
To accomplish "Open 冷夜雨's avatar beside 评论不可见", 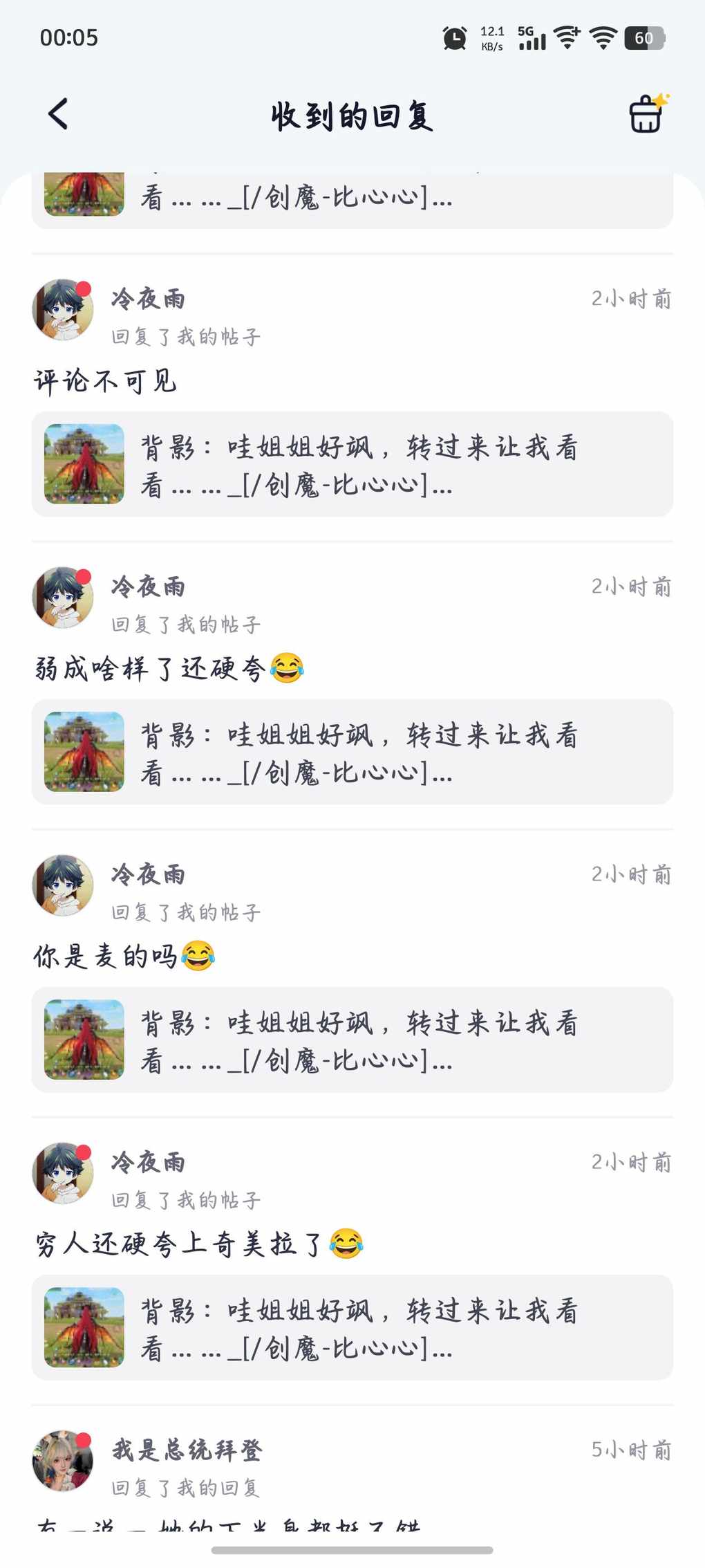I will (x=63, y=310).
